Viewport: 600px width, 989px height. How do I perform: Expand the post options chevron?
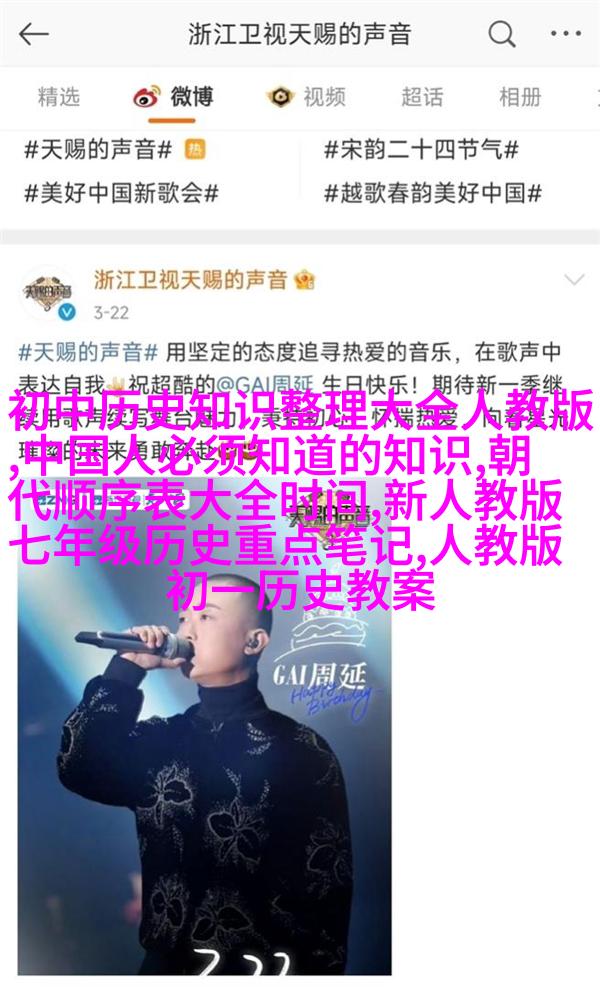[x=574, y=279]
